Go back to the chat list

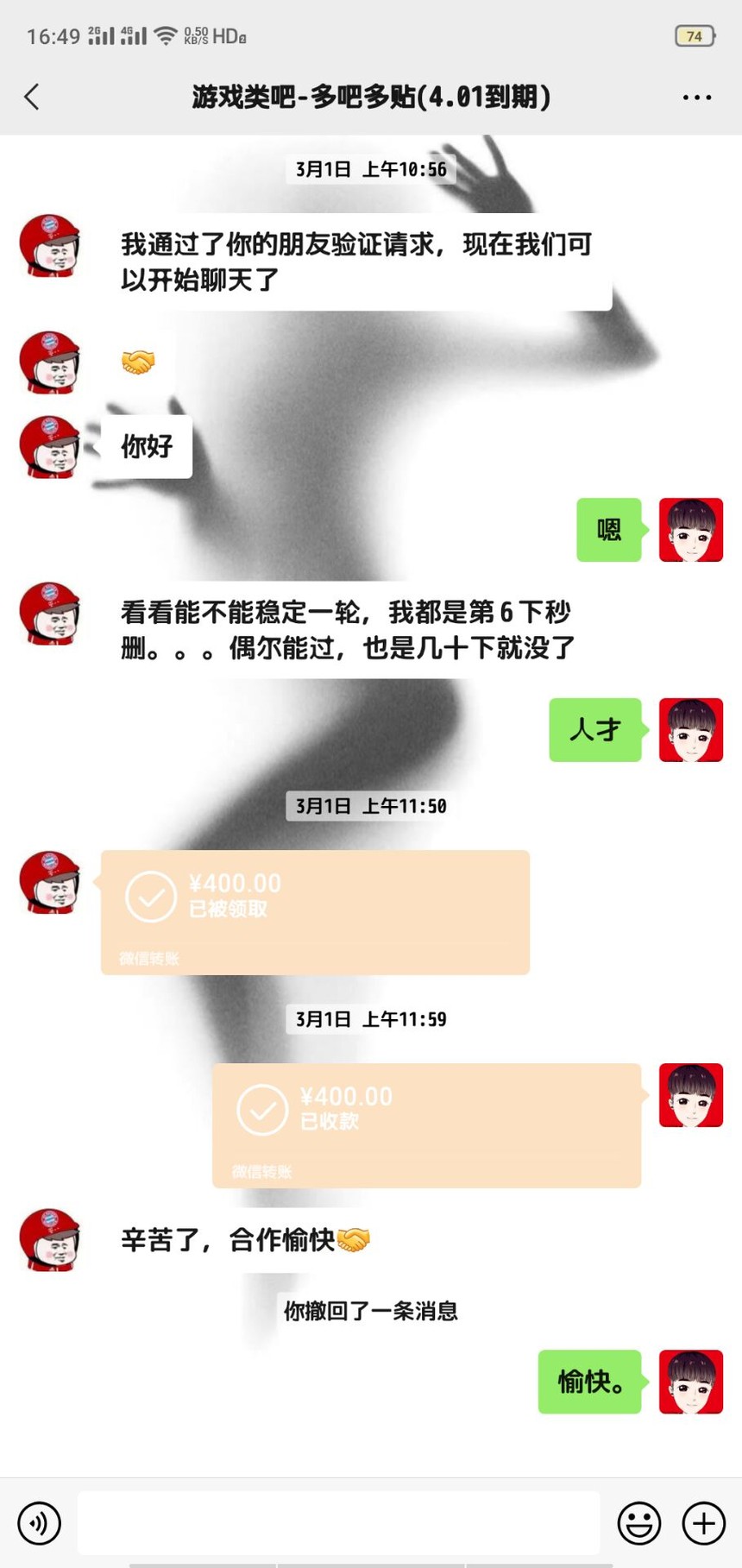pos(32,97)
